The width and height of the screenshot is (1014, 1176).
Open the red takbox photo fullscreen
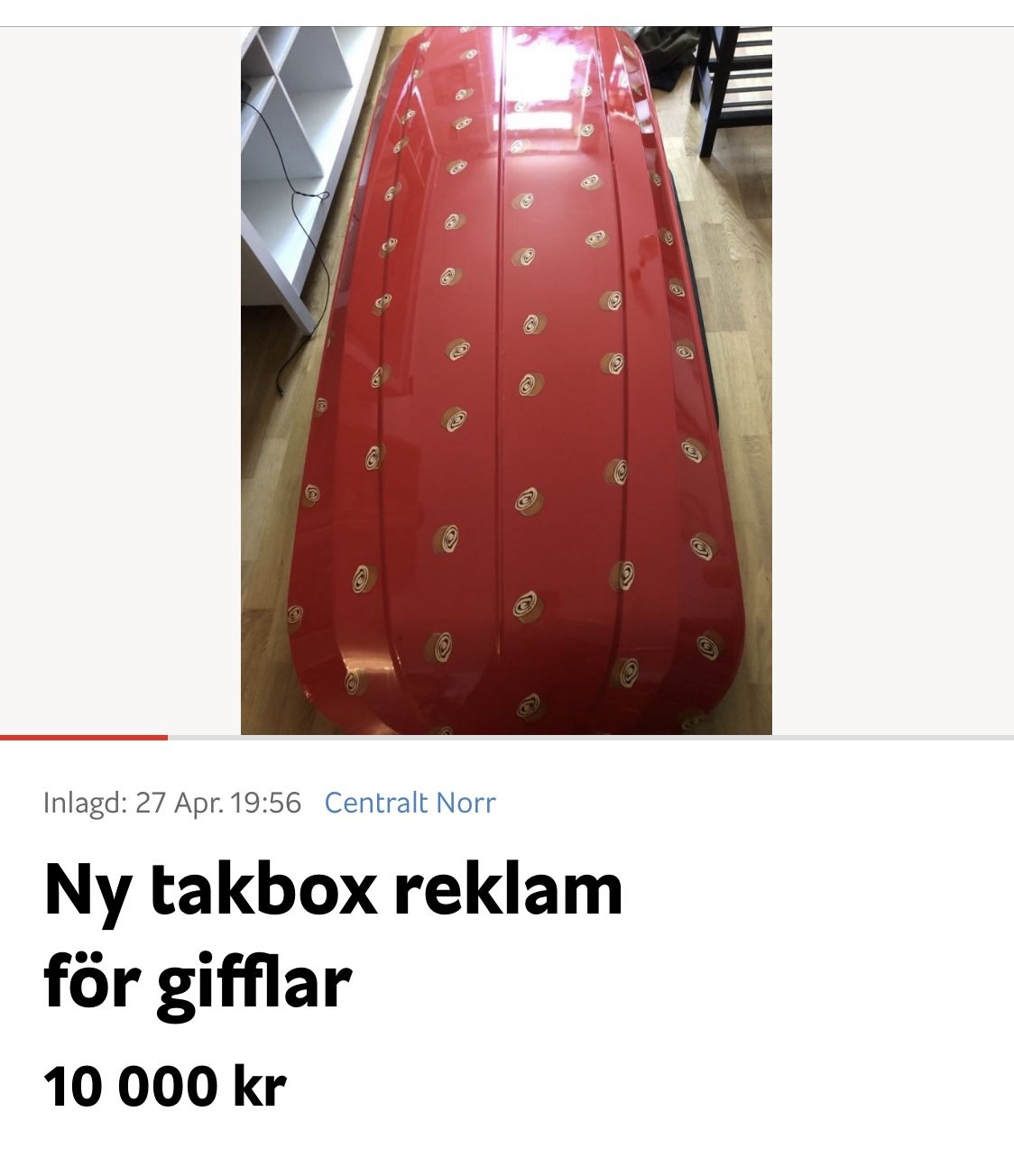506,381
